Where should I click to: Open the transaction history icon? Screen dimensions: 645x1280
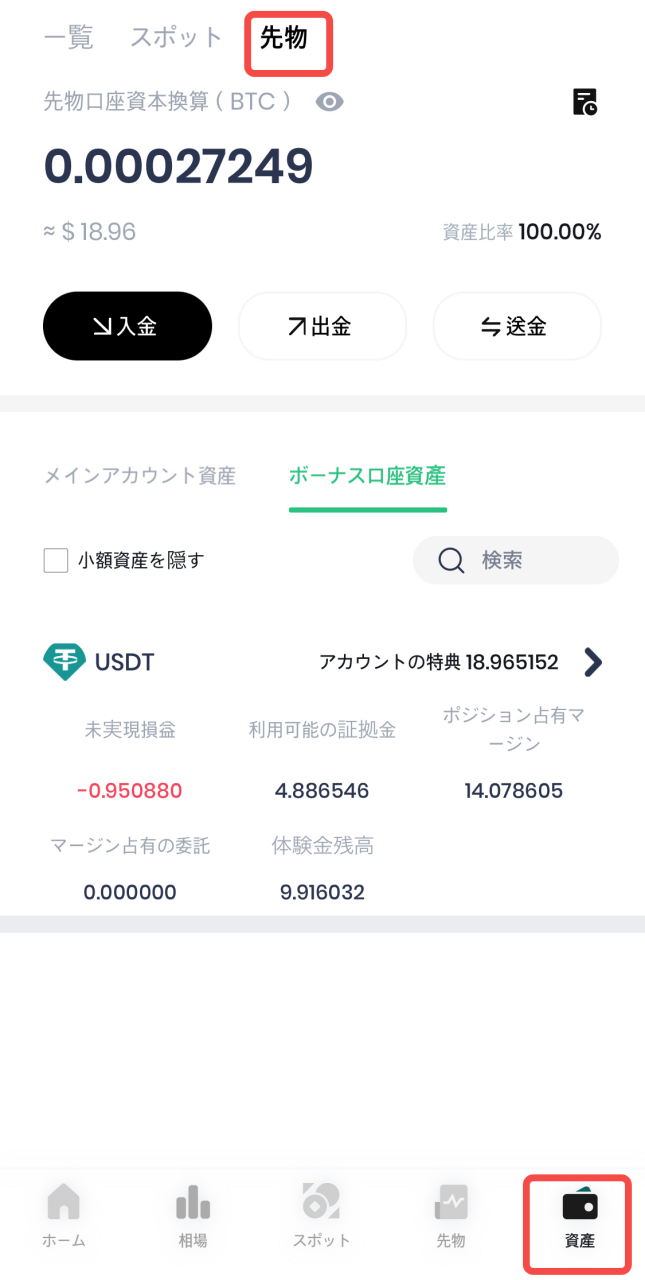585,102
